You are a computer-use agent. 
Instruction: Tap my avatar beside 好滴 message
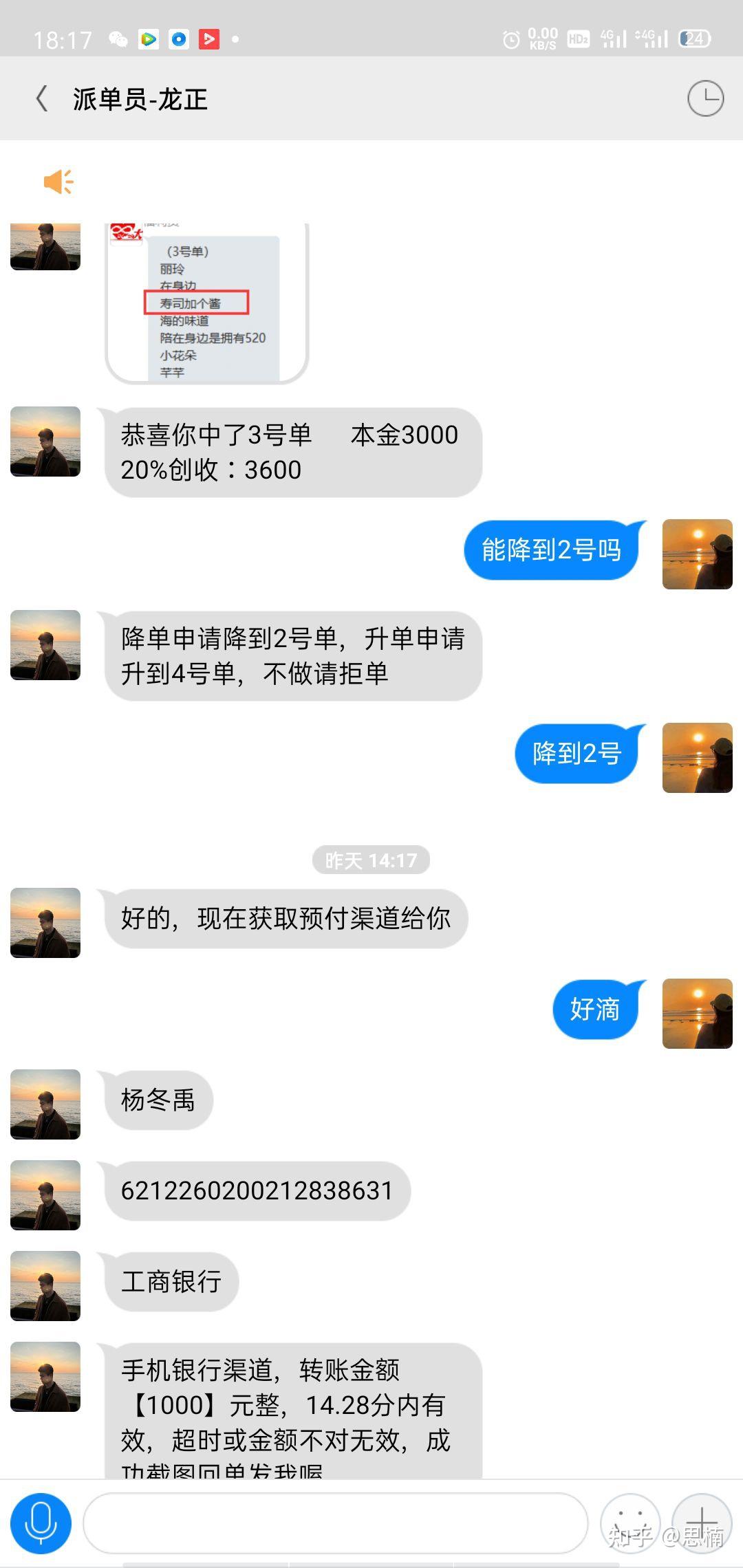pyautogui.click(x=697, y=1013)
